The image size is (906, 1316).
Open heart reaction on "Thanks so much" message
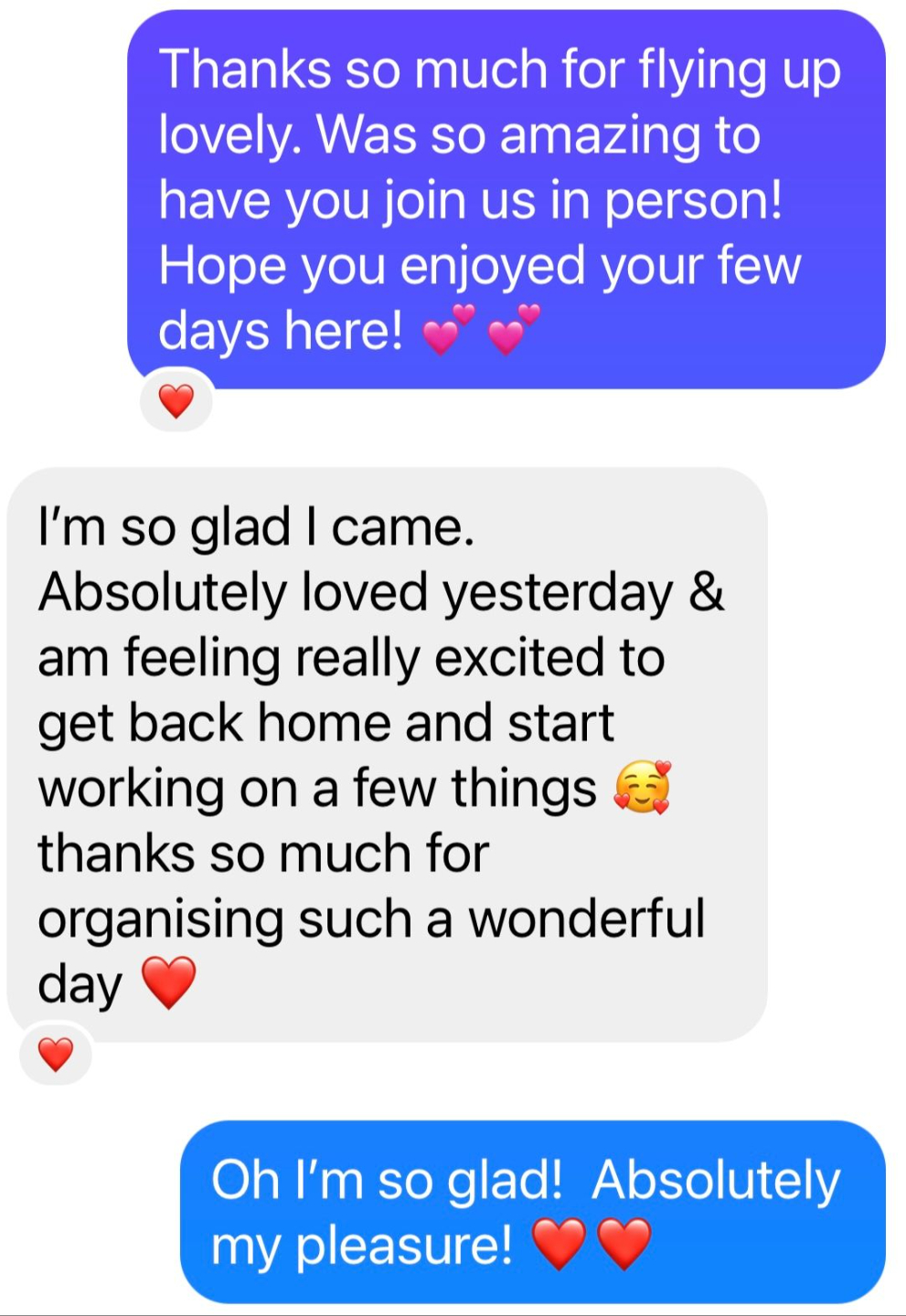pyautogui.click(x=176, y=400)
